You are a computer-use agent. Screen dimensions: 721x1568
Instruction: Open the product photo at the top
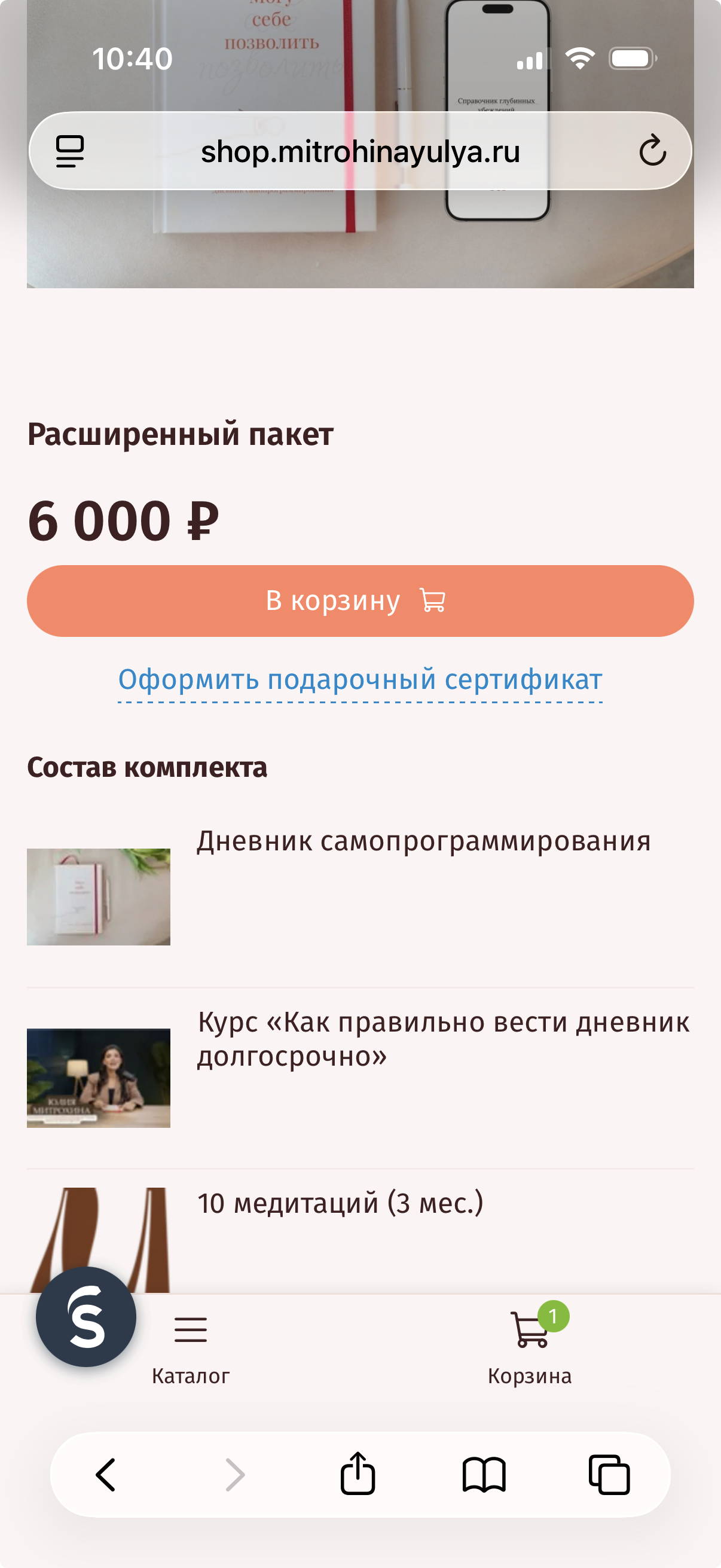(360, 243)
